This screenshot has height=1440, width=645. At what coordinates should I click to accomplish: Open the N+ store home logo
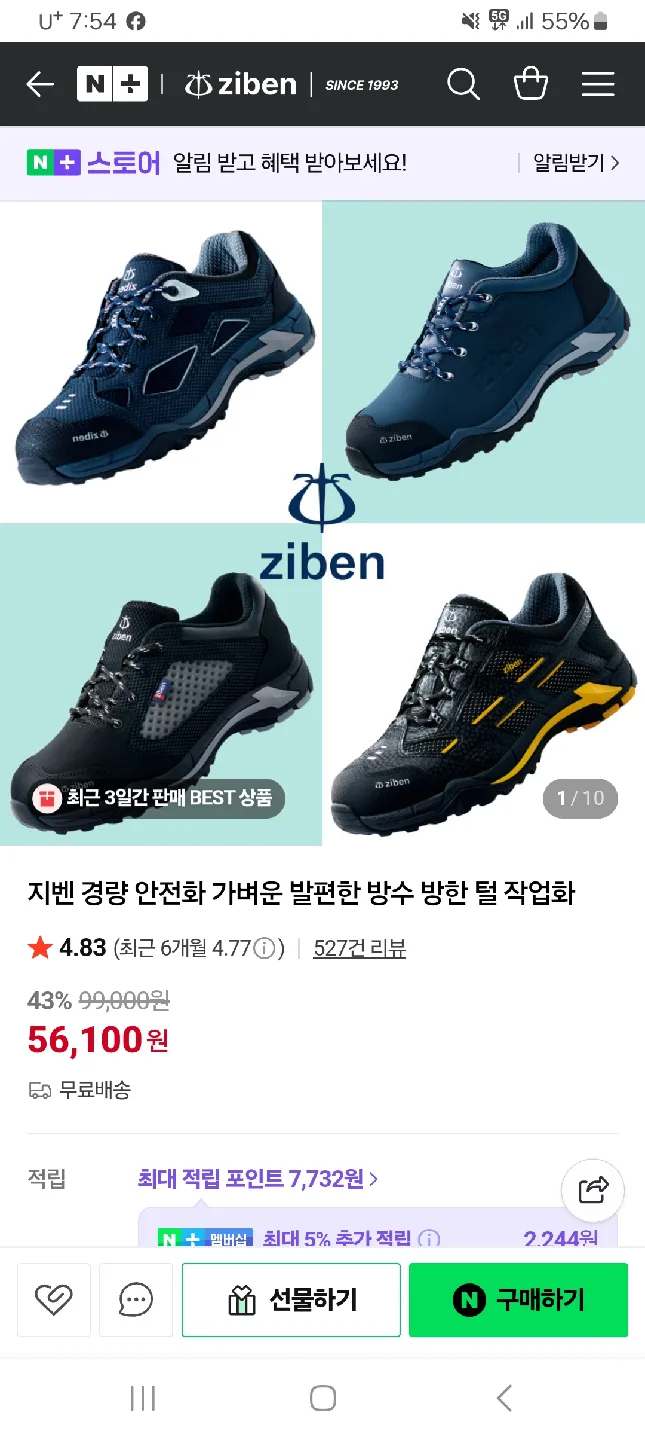tap(112, 84)
